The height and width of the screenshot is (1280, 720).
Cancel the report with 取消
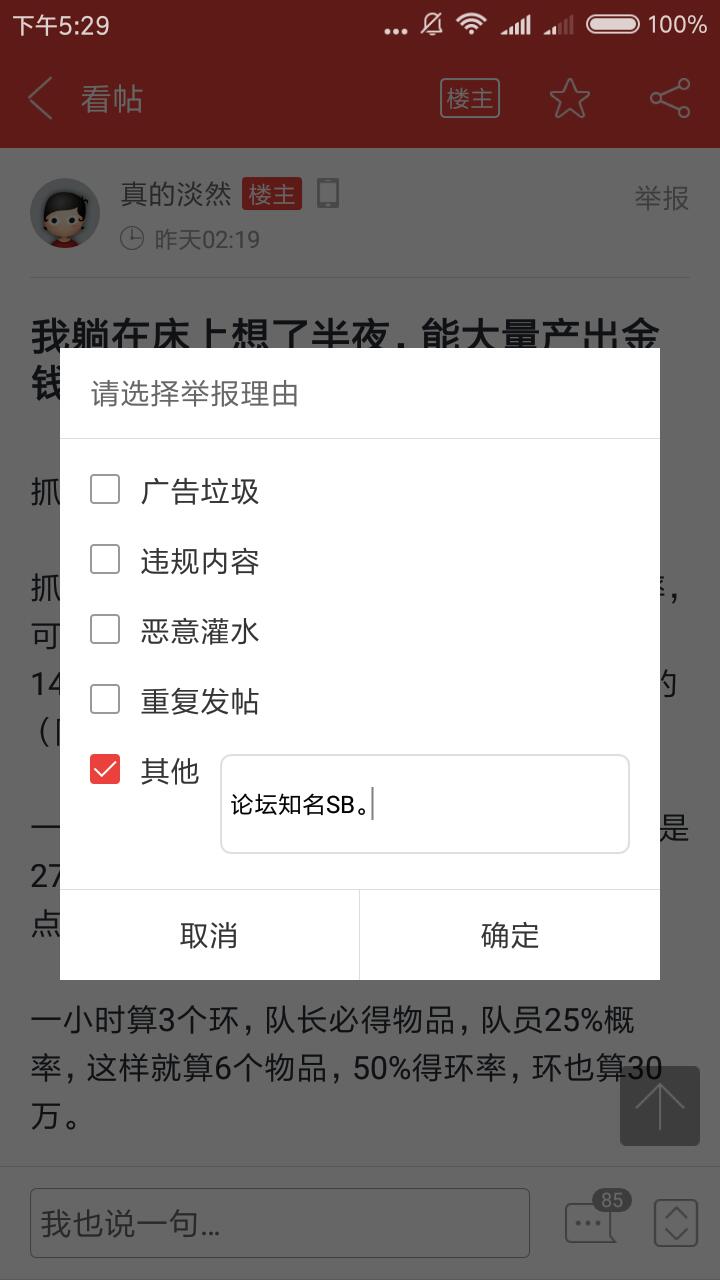(x=209, y=935)
